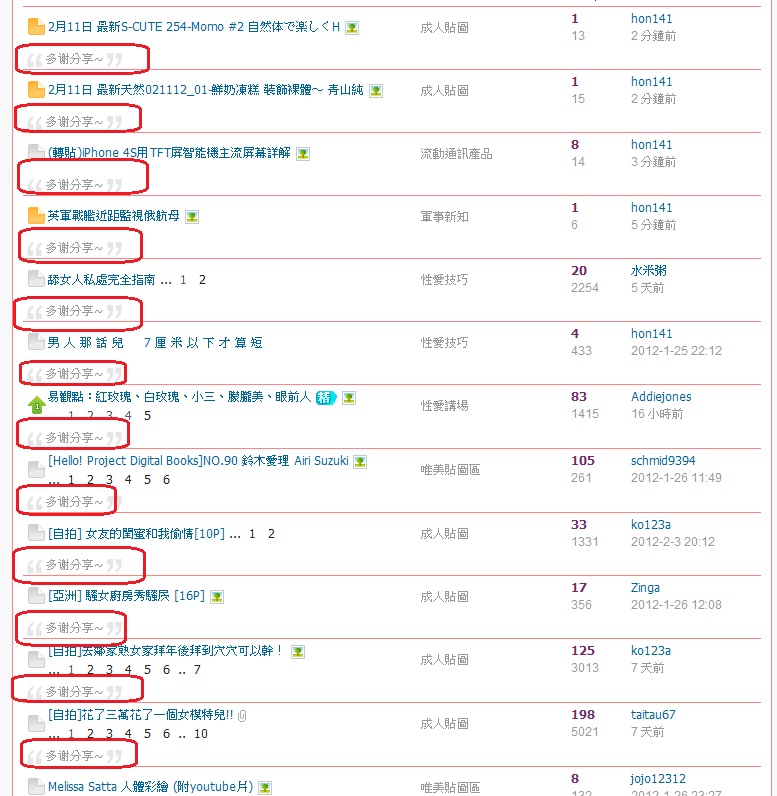View Addiejones's profile
777x796 pixels.
(x=660, y=397)
